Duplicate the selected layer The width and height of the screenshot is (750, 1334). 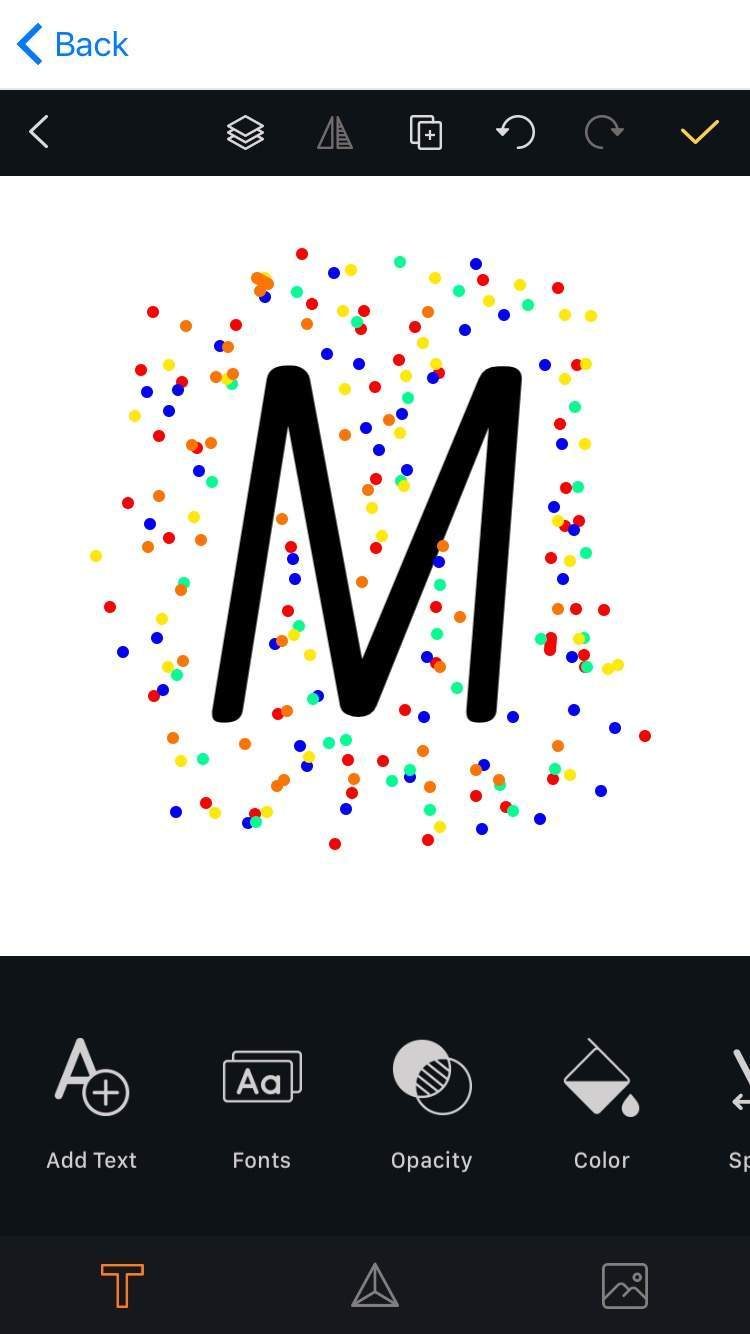(x=426, y=132)
